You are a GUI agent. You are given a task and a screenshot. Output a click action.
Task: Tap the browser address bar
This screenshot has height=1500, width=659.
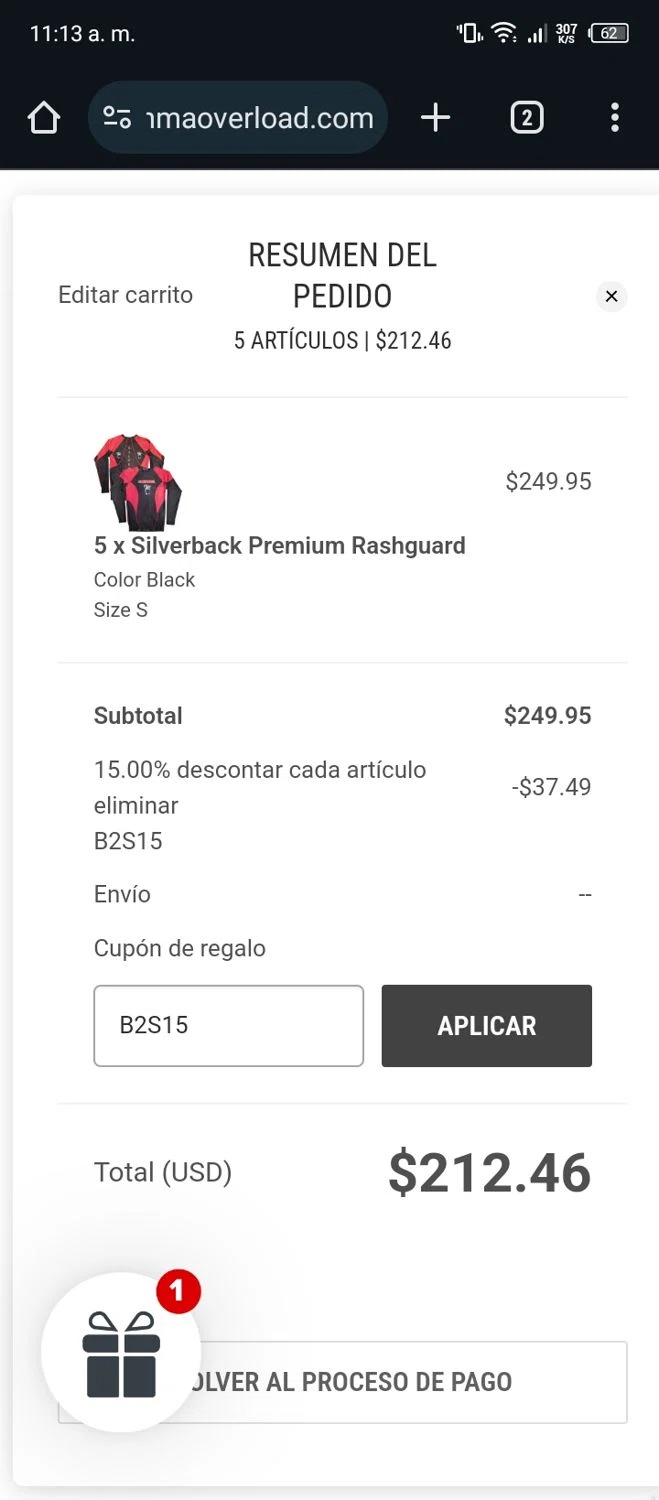point(238,118)
